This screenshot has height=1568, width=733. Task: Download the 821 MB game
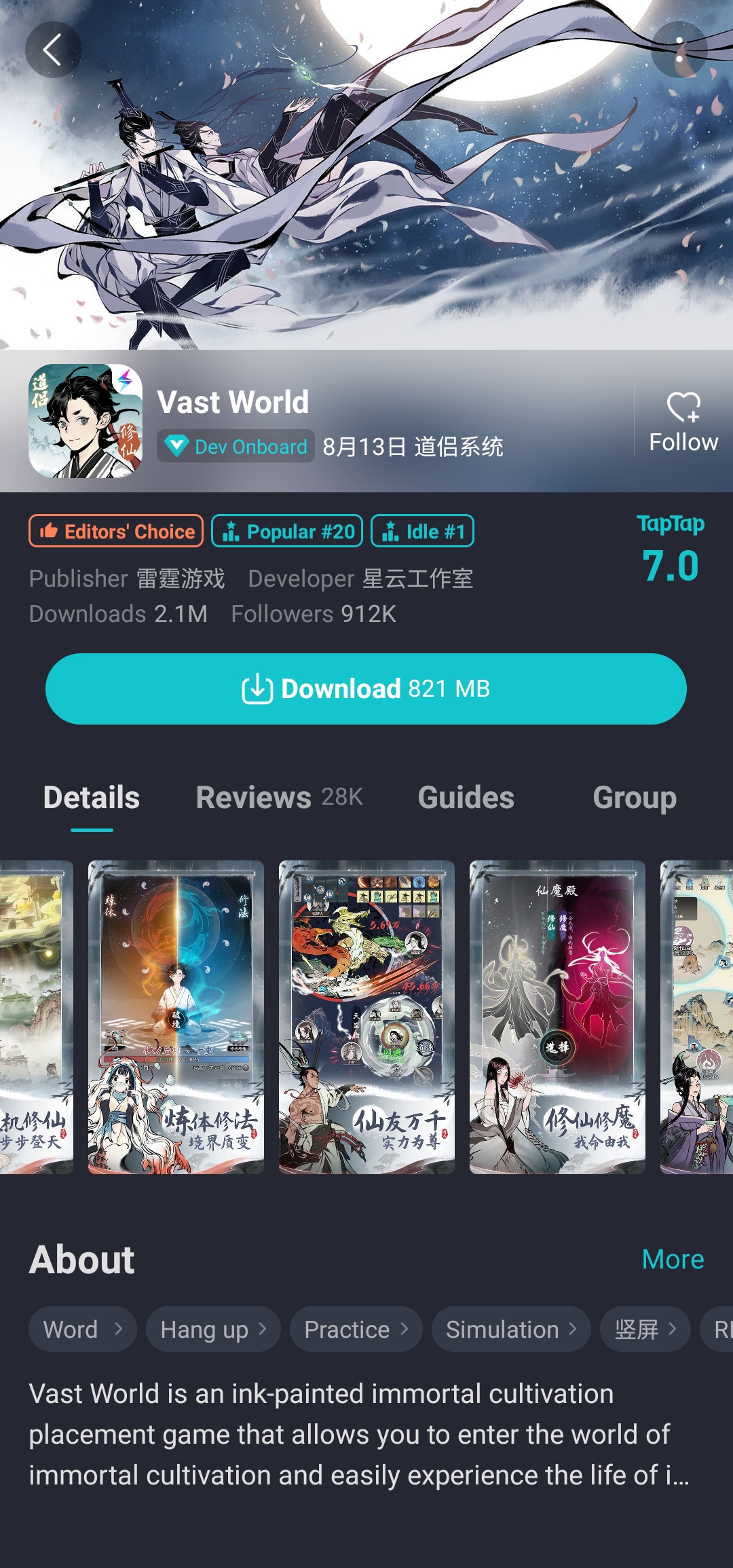366,689
